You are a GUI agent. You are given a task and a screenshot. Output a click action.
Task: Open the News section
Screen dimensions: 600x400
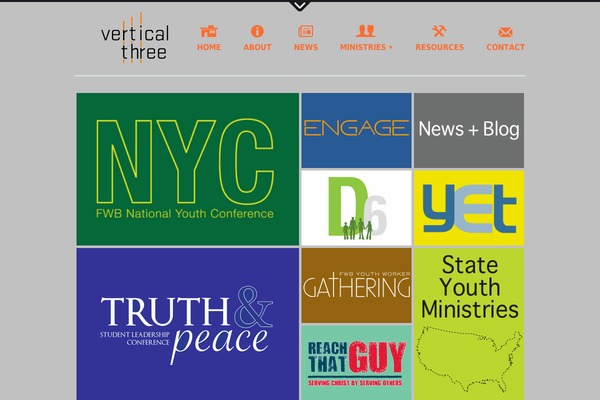click(306, 38)
